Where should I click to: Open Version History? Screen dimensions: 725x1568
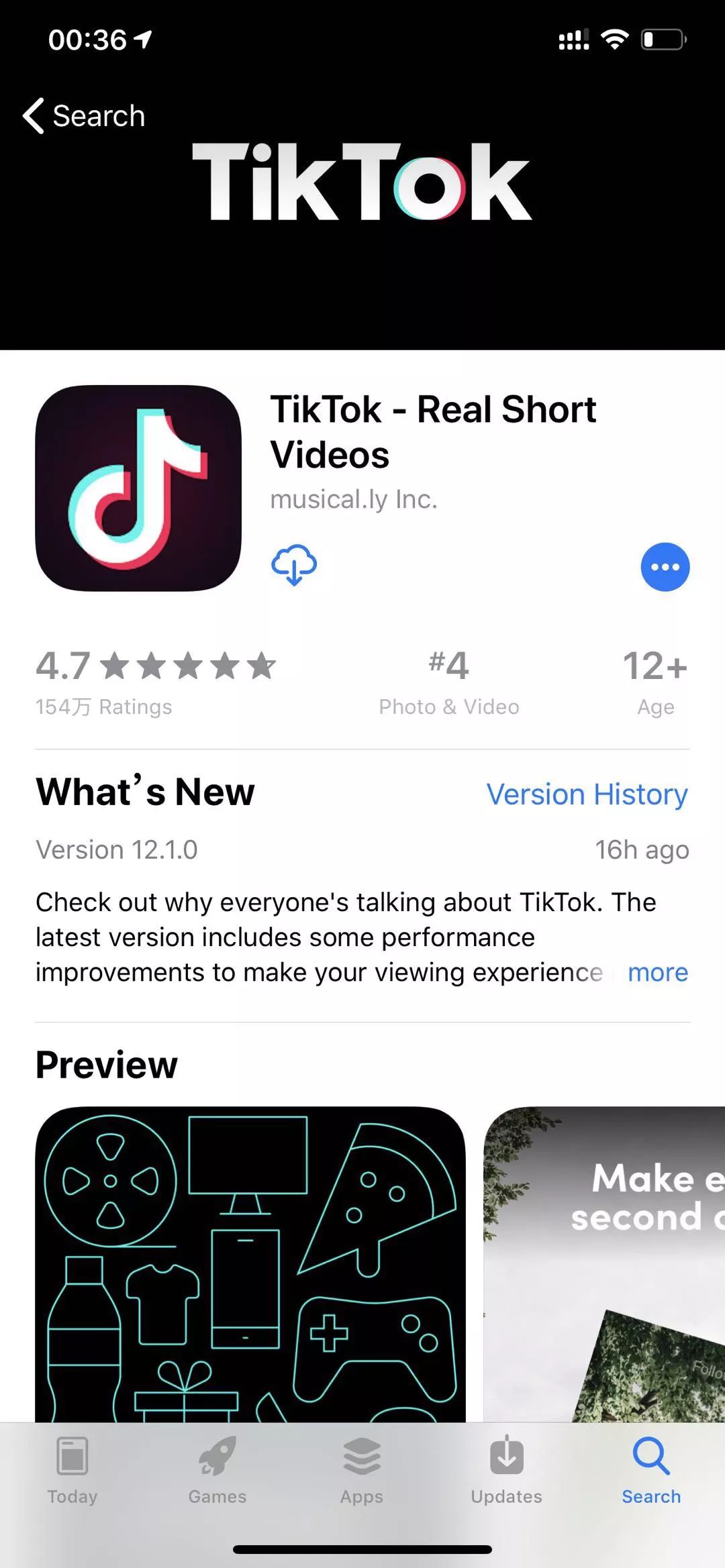click(x=587, y=794)
